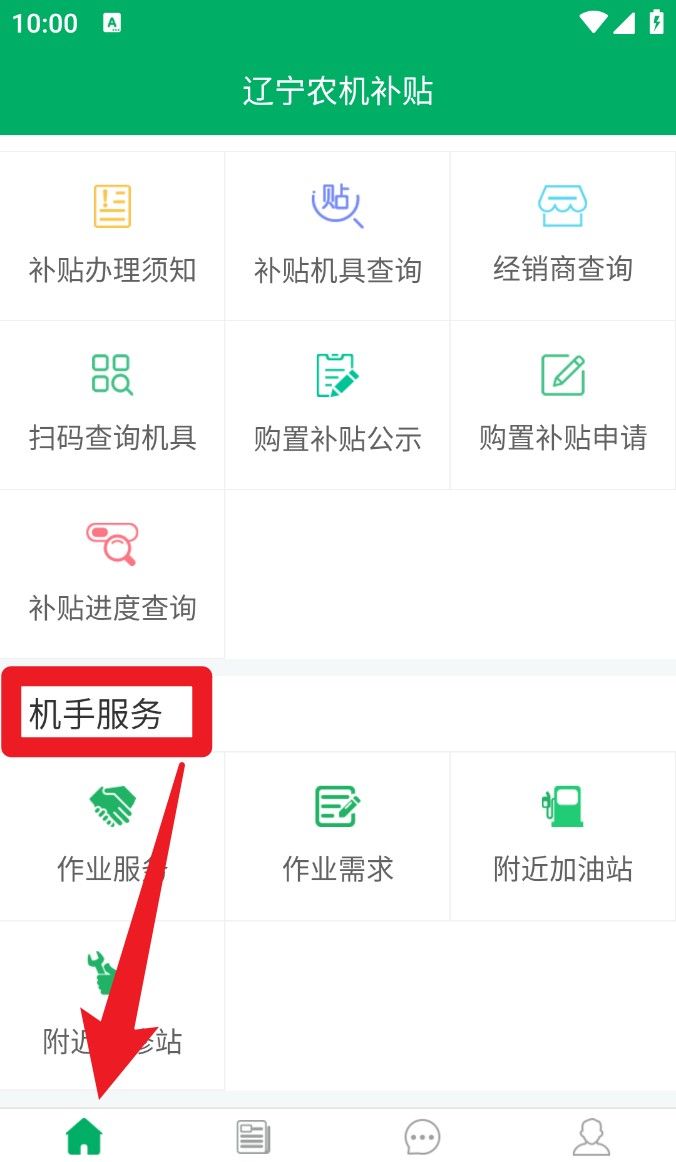
Task: Start 购置补贴申请 application
Action: pos(562,405)
